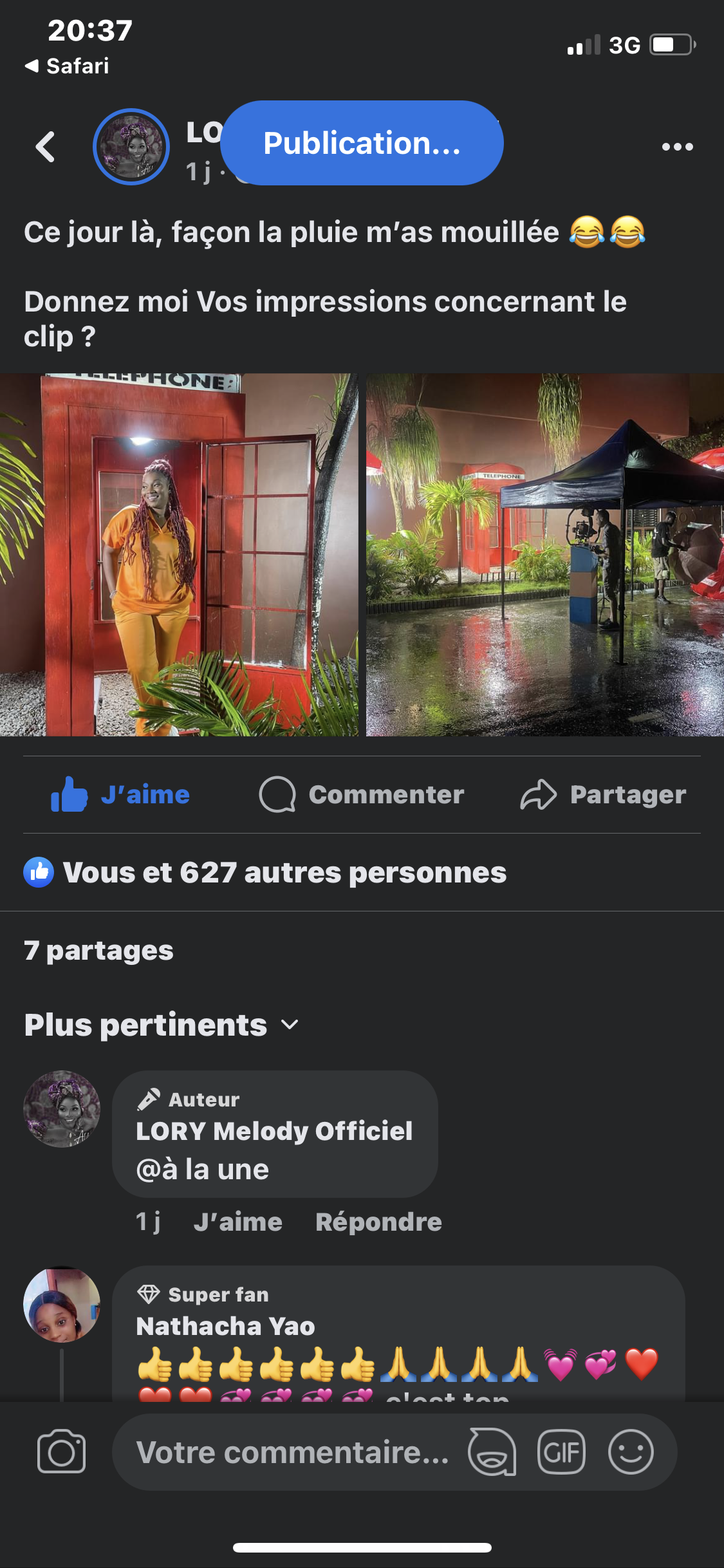The width and height of the screenshot is (724, 1568).
Task: Tap the Commenter button
Action: (362, 794)
